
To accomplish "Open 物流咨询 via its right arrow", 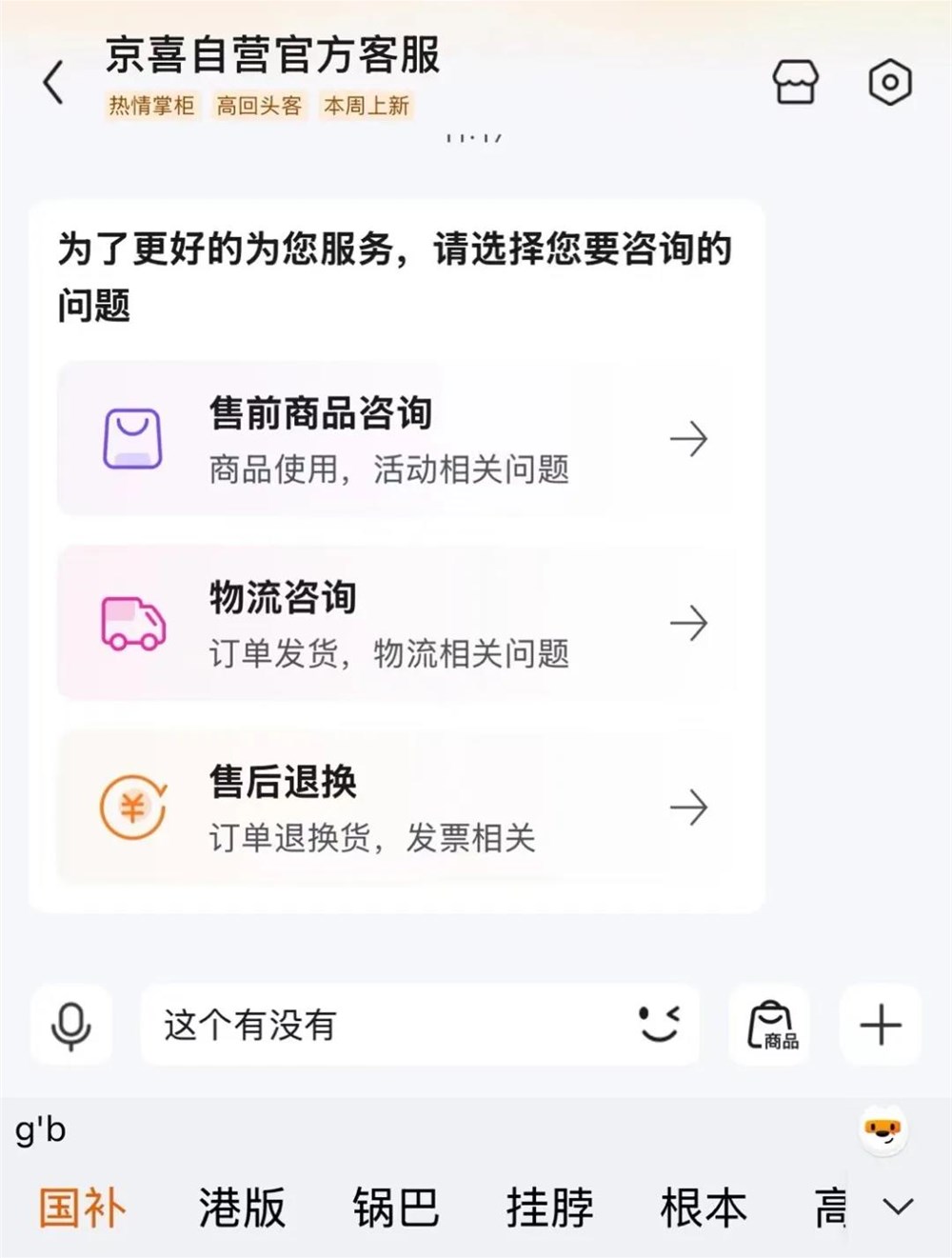I will (x=687, y=624).
